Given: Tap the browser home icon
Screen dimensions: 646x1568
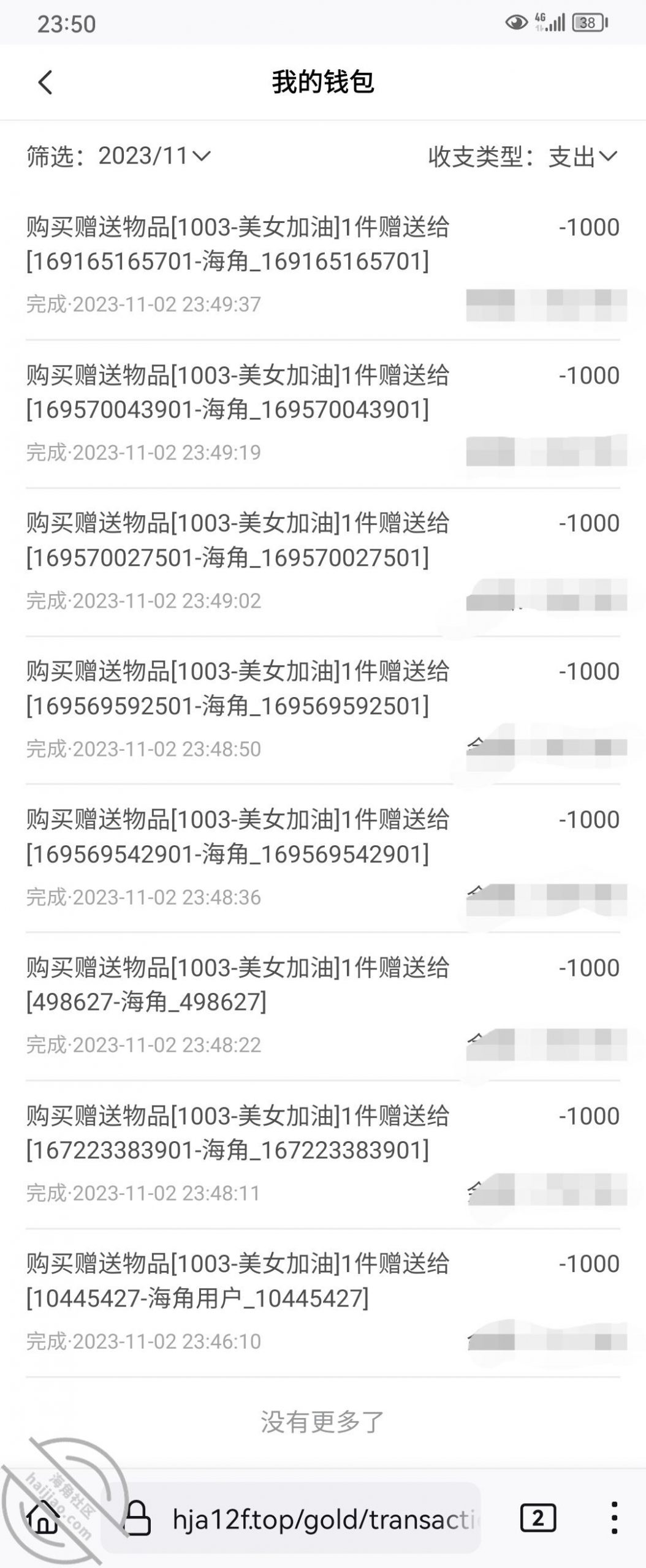Looking at the screenshot, I should click(44, 1518).
